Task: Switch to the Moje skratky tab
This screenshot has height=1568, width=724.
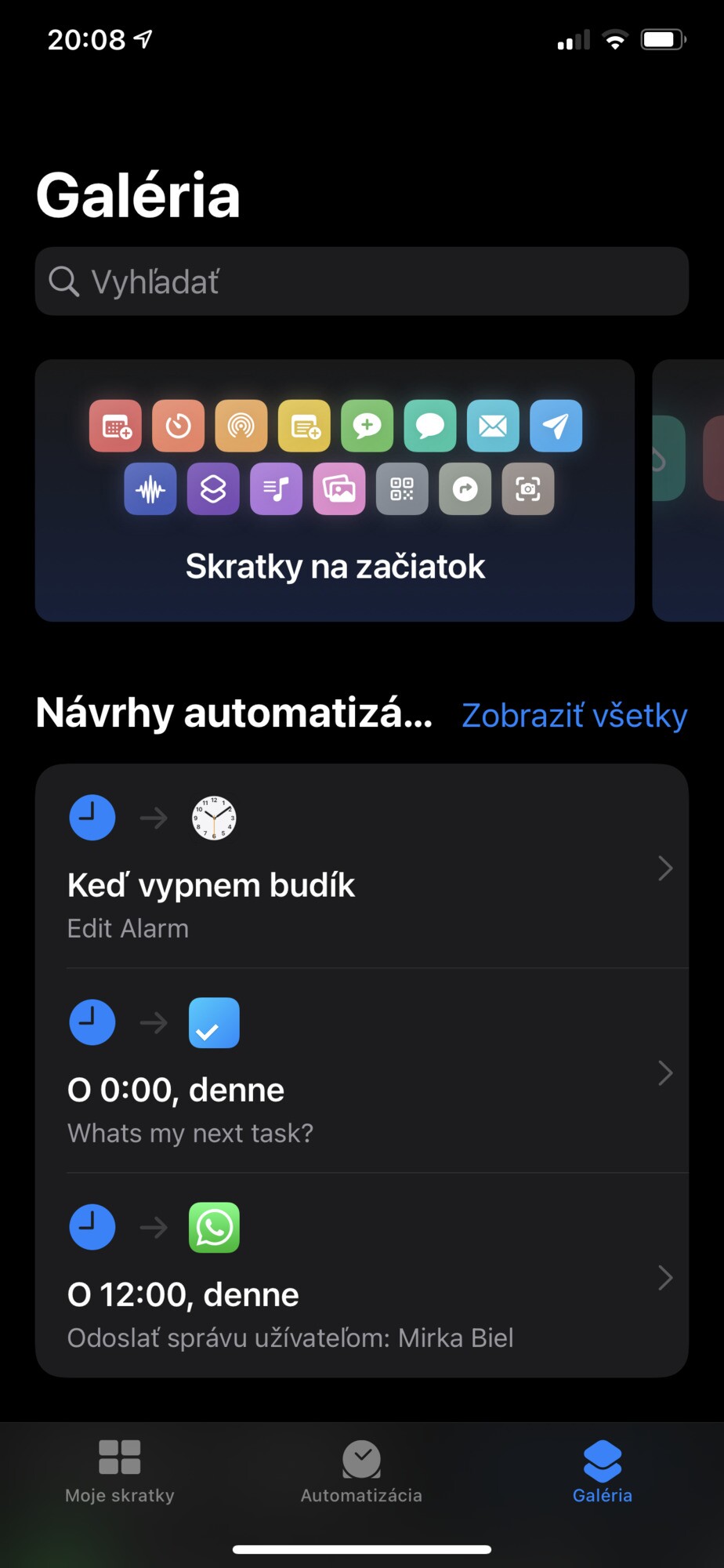Action: pos(120,1472)
